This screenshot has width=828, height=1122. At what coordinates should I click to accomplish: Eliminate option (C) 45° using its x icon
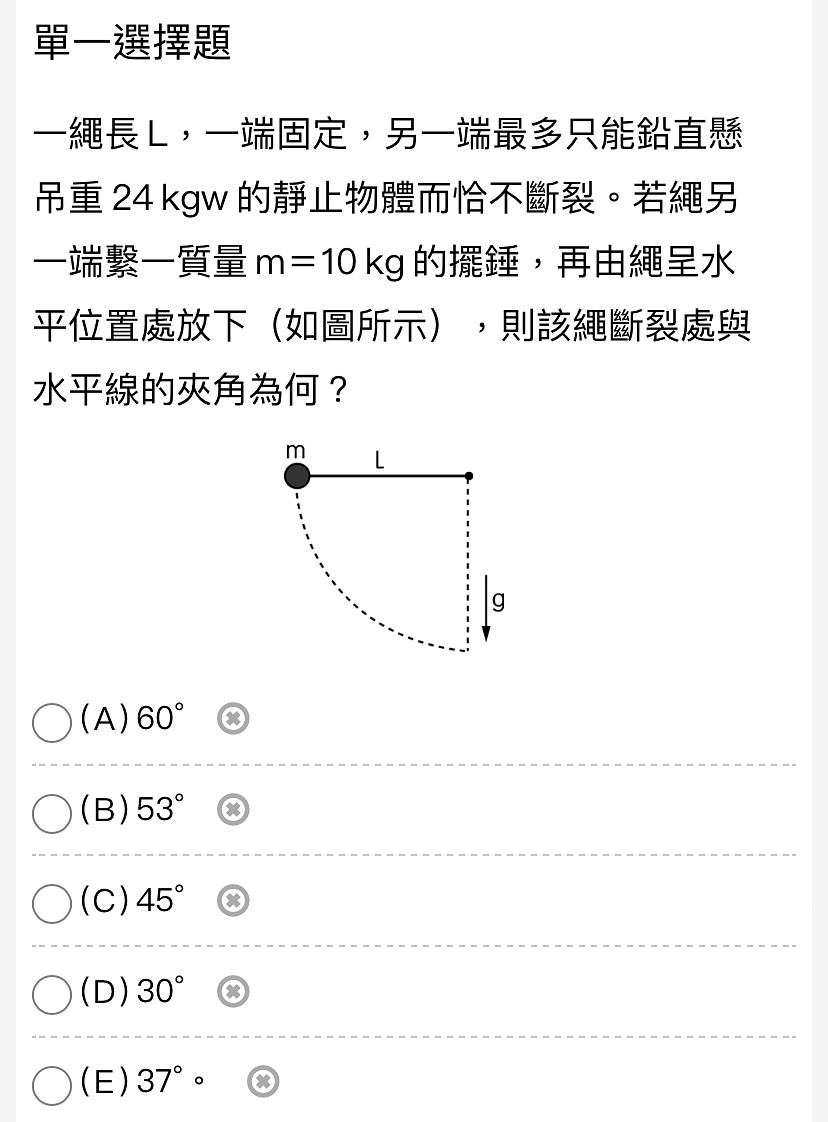point(233,901)
